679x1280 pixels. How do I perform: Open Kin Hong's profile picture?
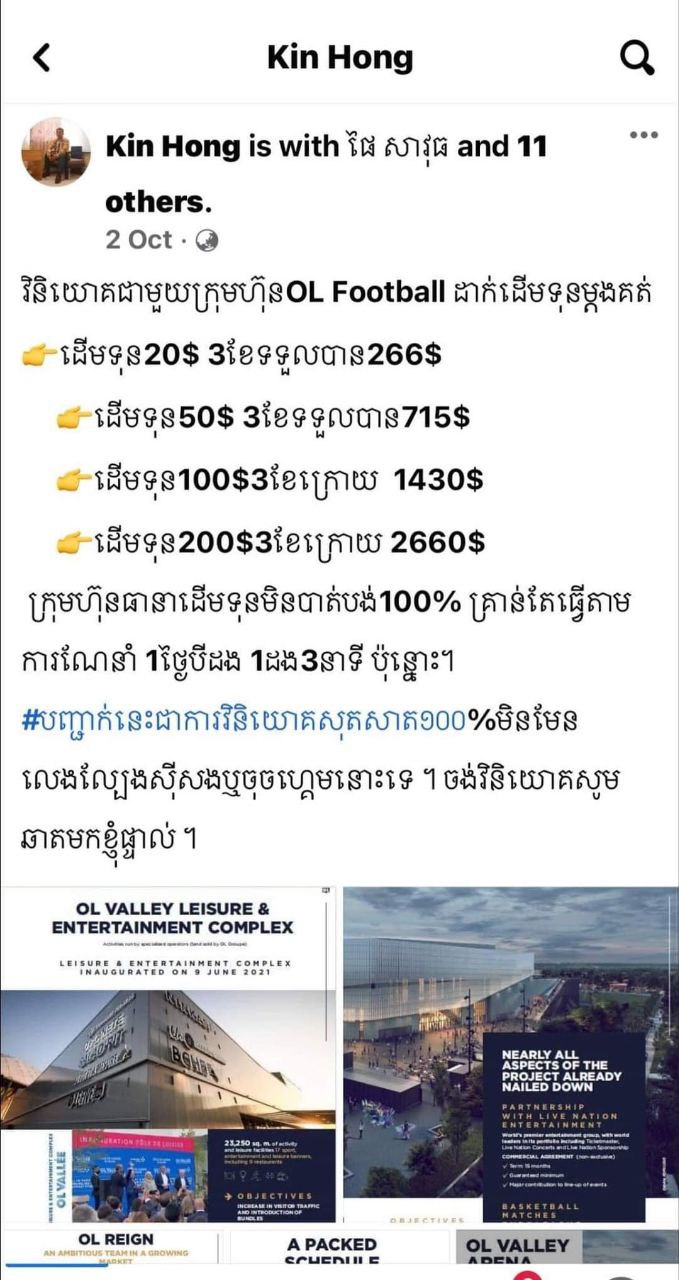point(56,151)
